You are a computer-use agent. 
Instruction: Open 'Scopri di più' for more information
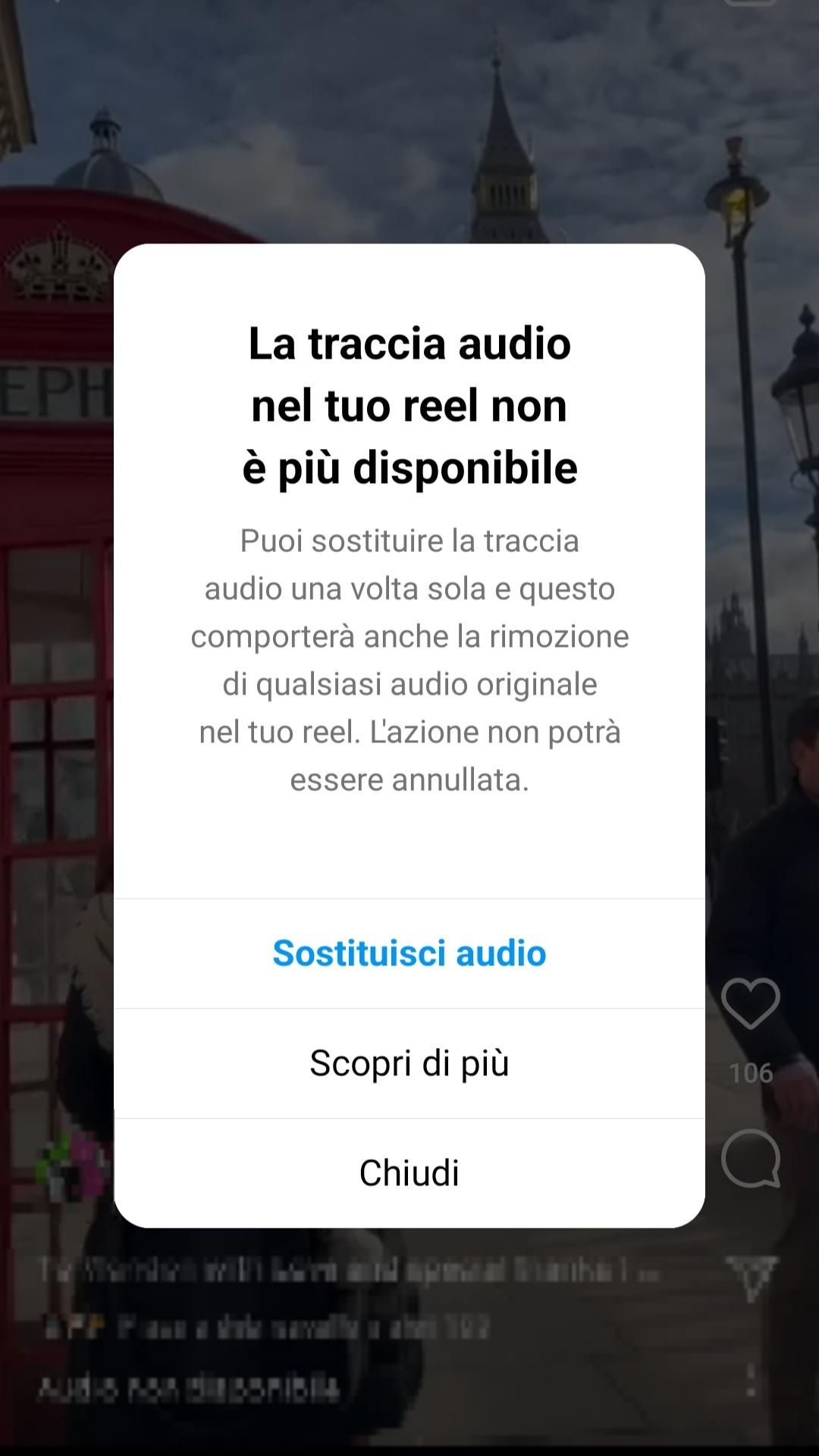pyautogui.click(x=409, y=1063)
